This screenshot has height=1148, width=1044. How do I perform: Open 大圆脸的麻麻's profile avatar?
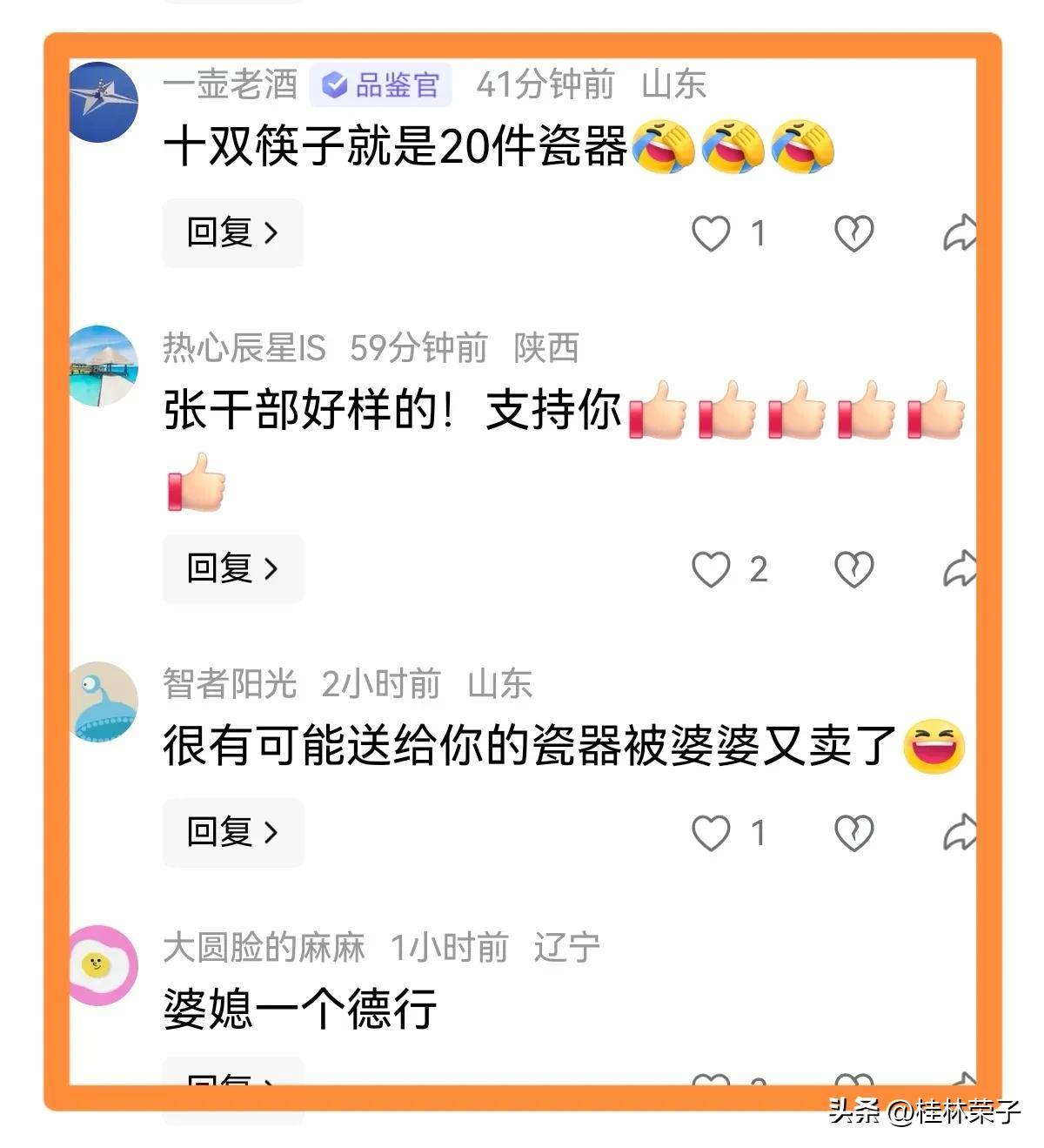click(103, 965)
